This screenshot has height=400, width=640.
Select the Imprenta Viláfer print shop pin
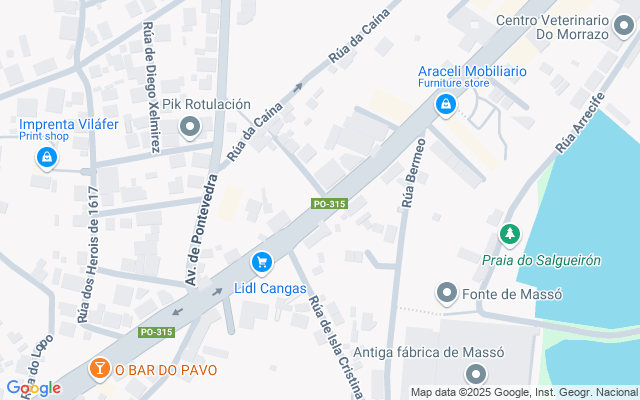(47, 158)
